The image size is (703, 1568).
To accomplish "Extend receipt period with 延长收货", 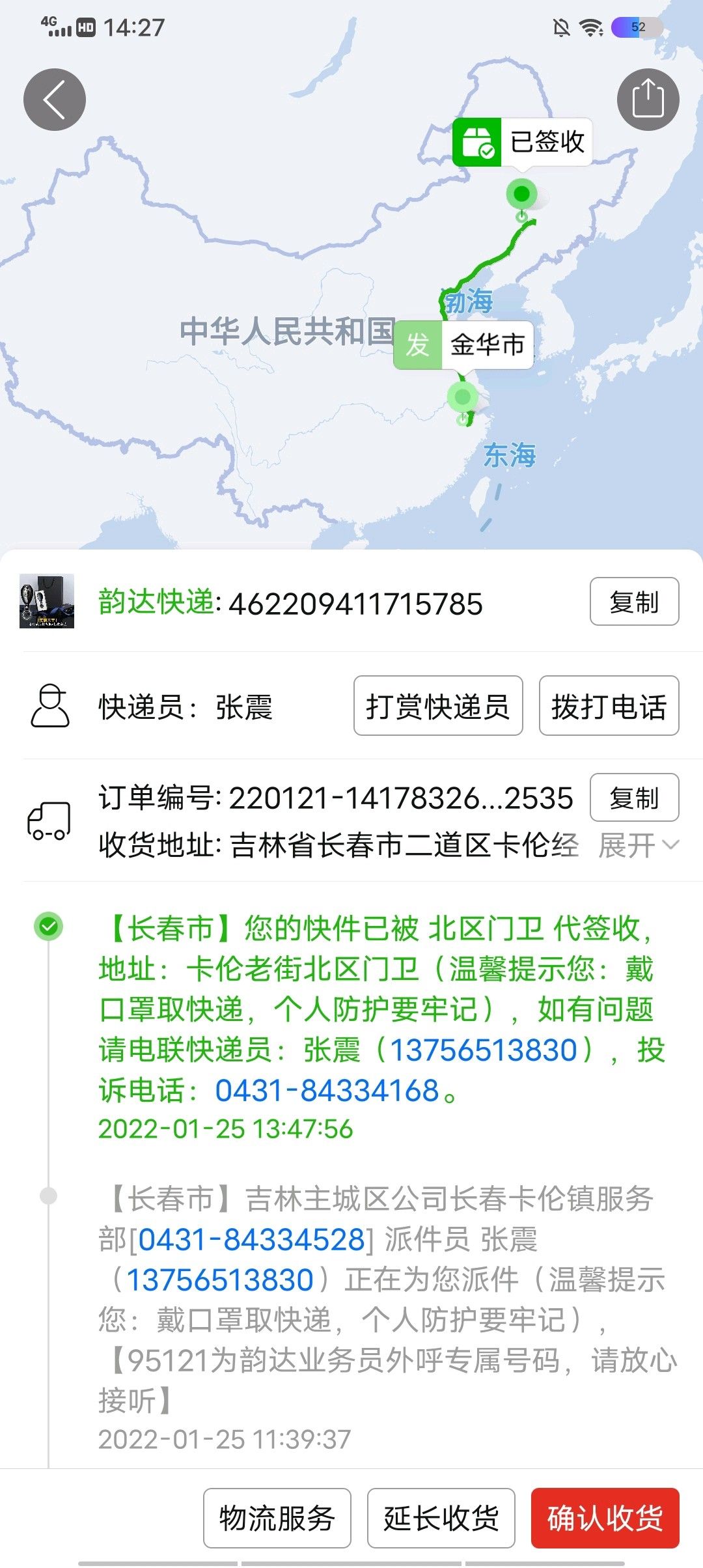I will [441, 1518].
